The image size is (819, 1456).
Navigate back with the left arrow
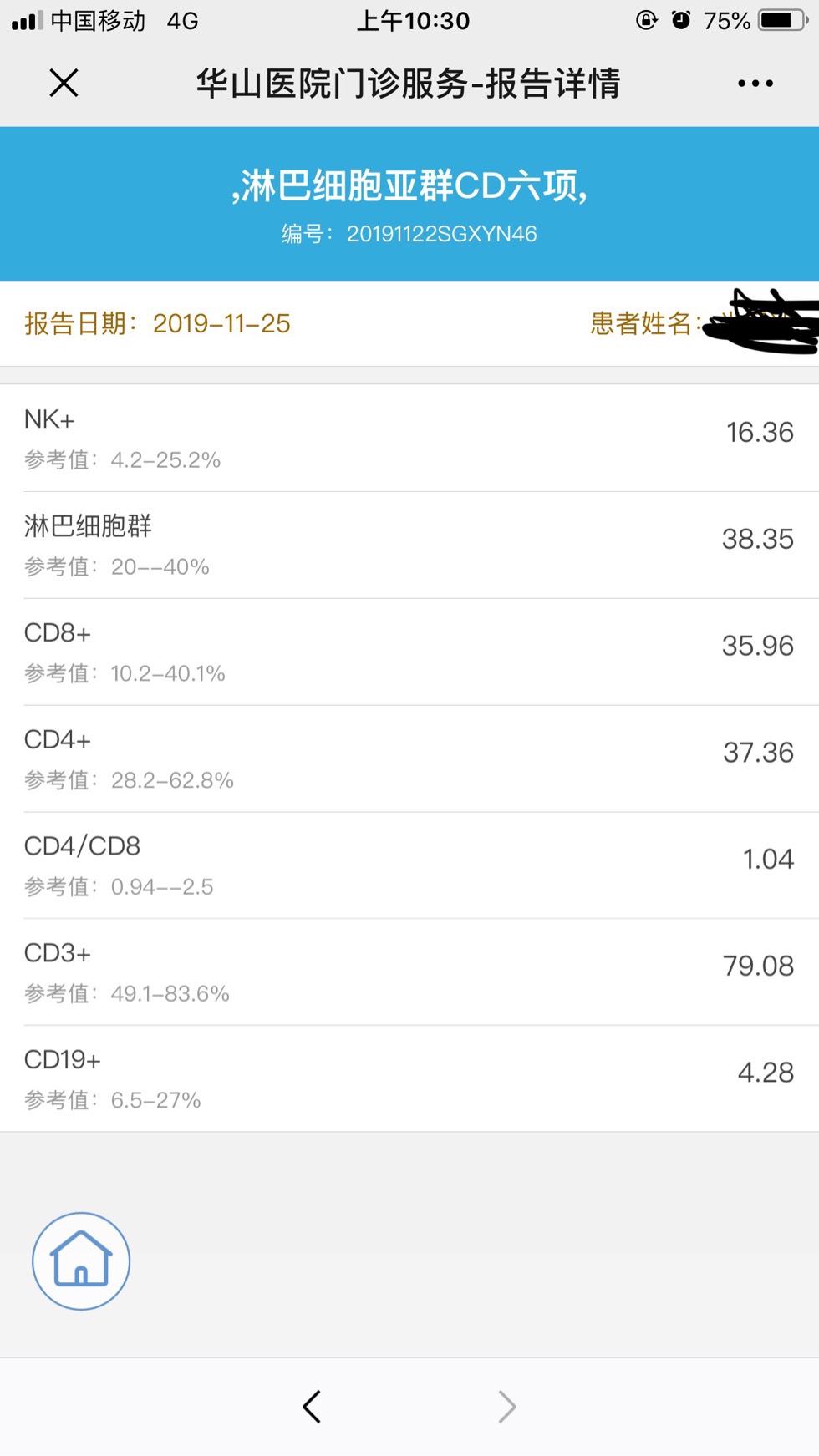312,1407
